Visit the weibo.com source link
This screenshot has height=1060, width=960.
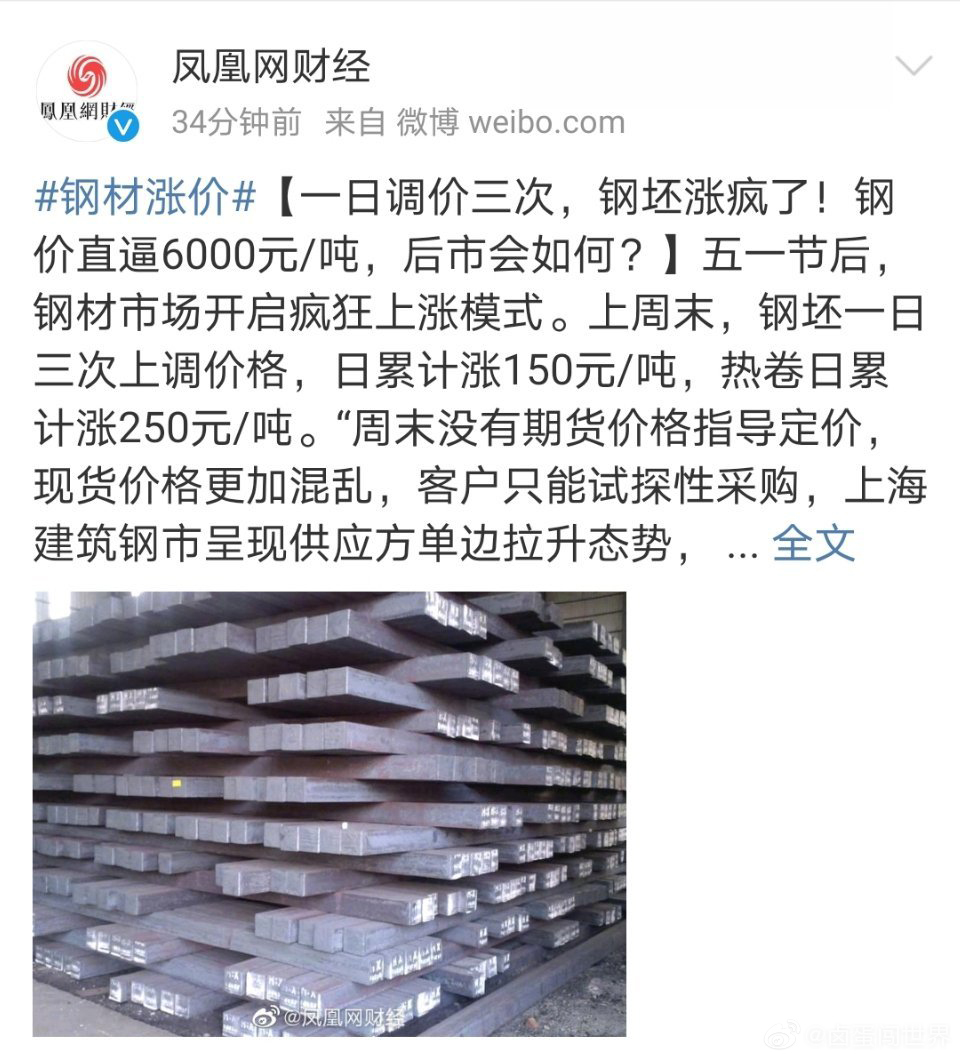pyautogui.click(x=547, y=122)
